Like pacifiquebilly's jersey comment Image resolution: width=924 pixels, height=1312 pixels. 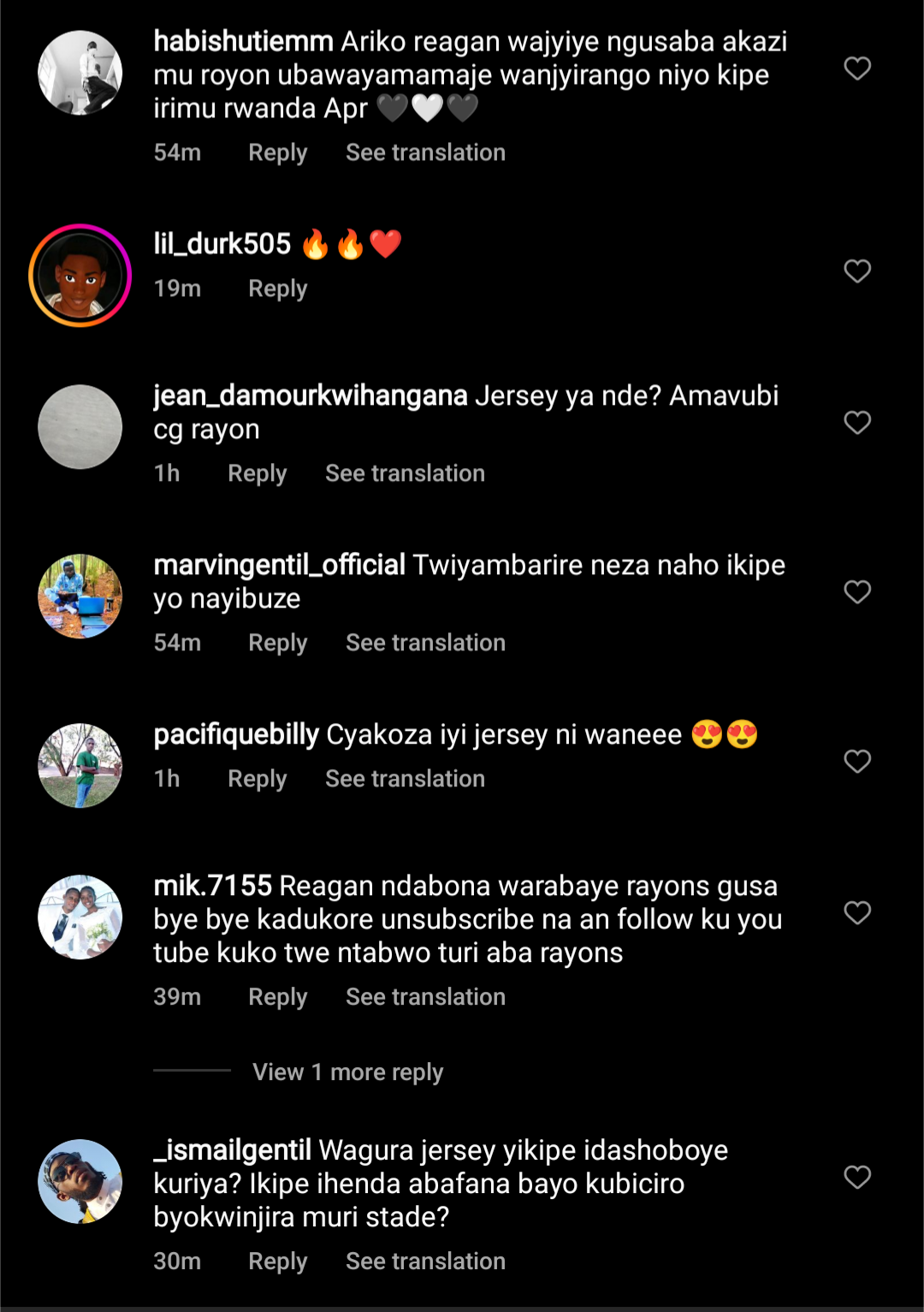[x=857, y=762]
